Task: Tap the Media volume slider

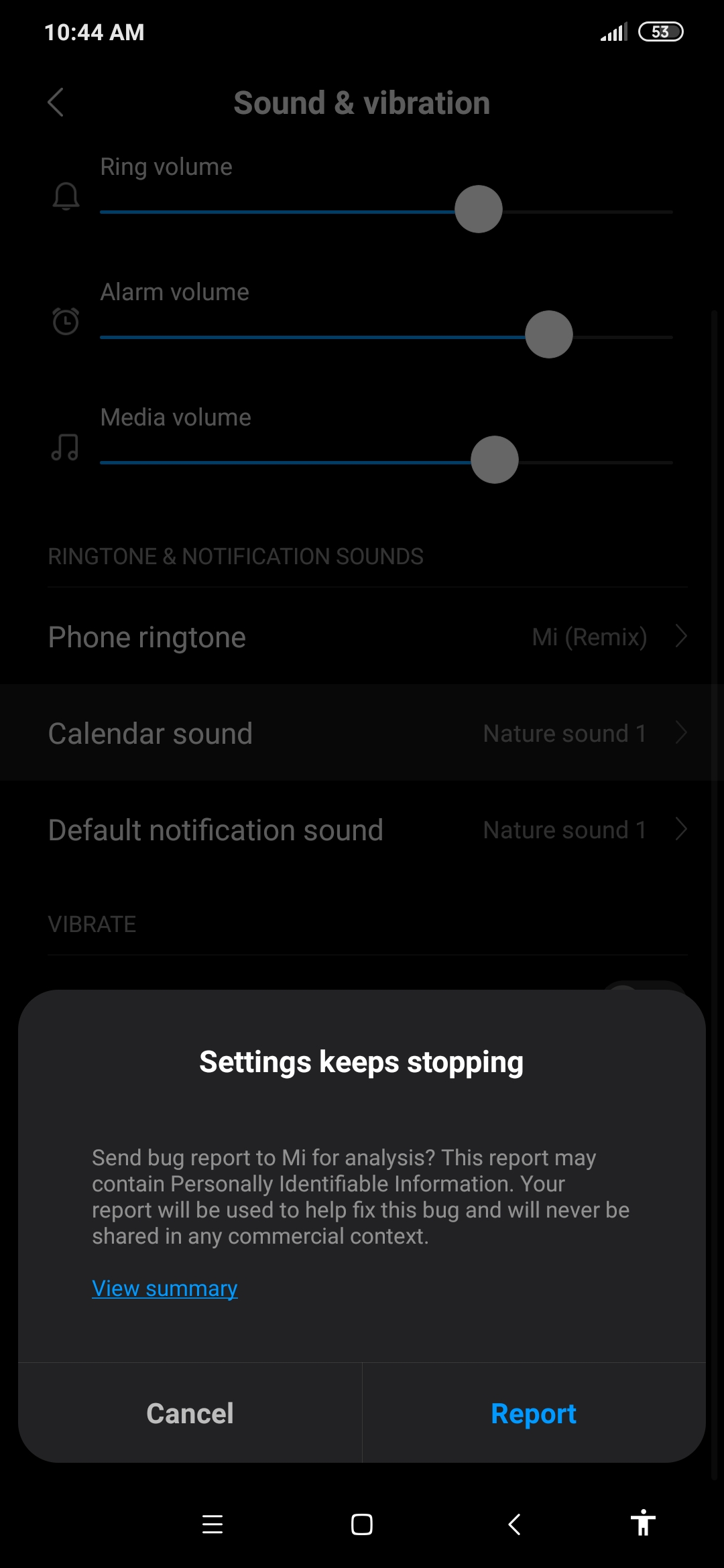Action: pyautogui.click(x=386, y=460)
